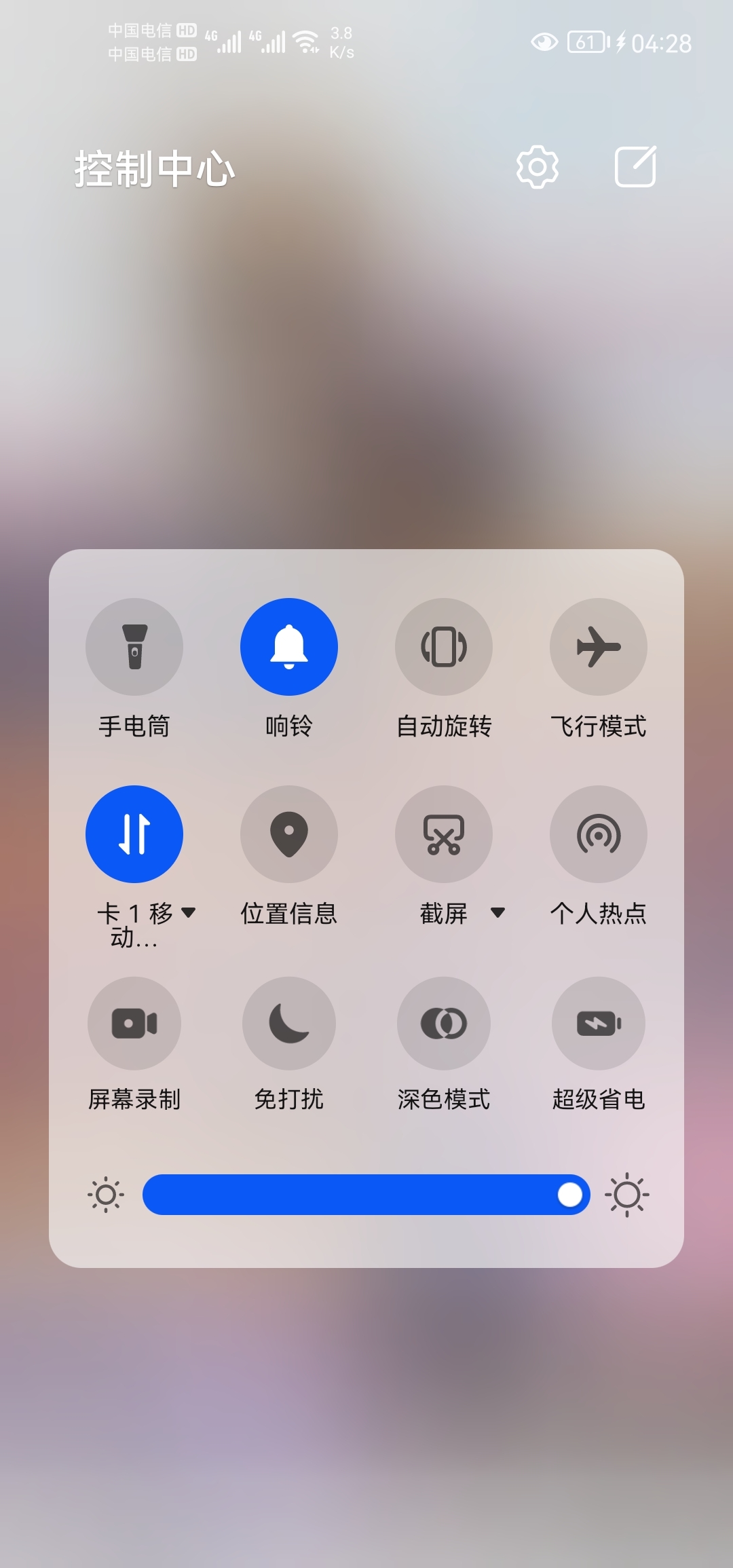Turn on the flashlight (手电筒)

click(x=134, y=647)
